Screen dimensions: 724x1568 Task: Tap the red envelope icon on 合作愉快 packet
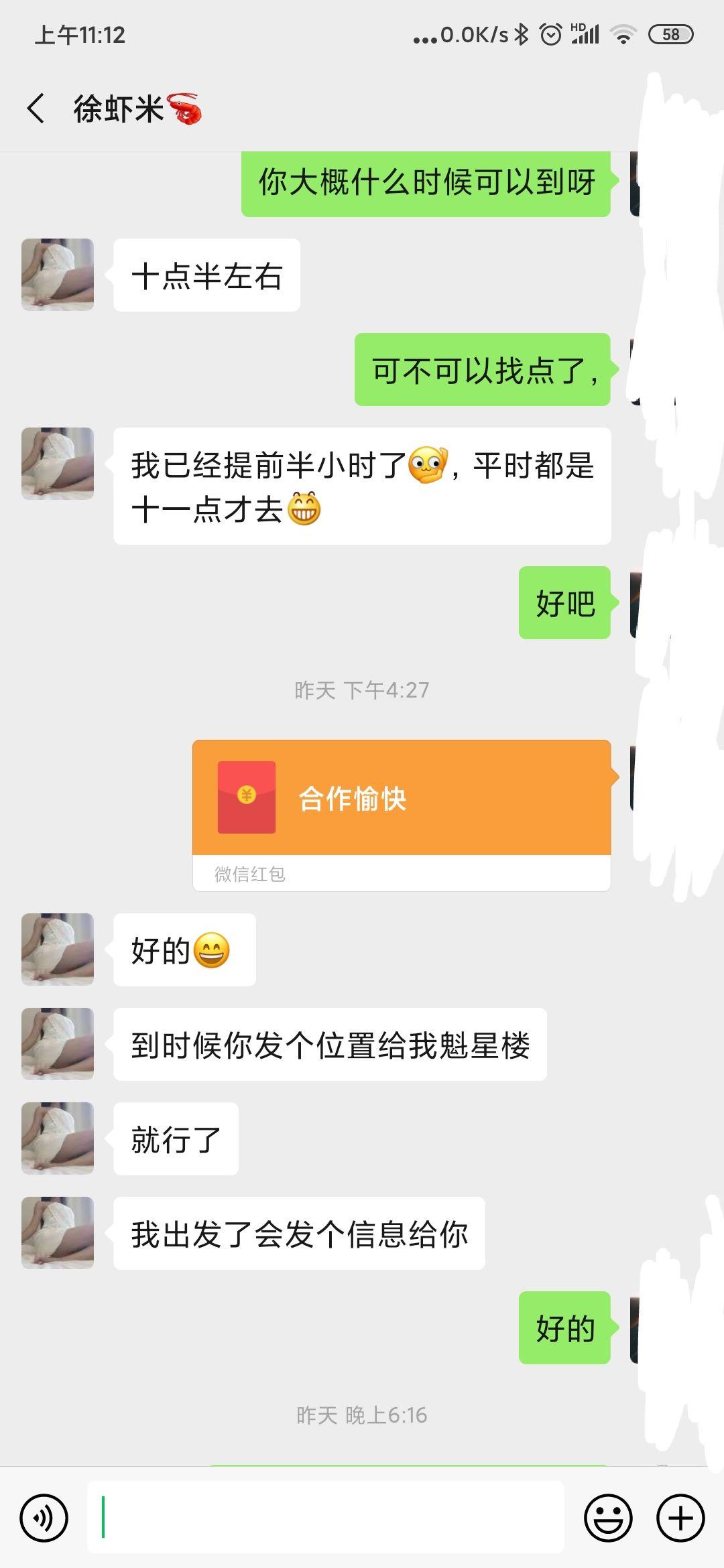(x=245, y=797)
